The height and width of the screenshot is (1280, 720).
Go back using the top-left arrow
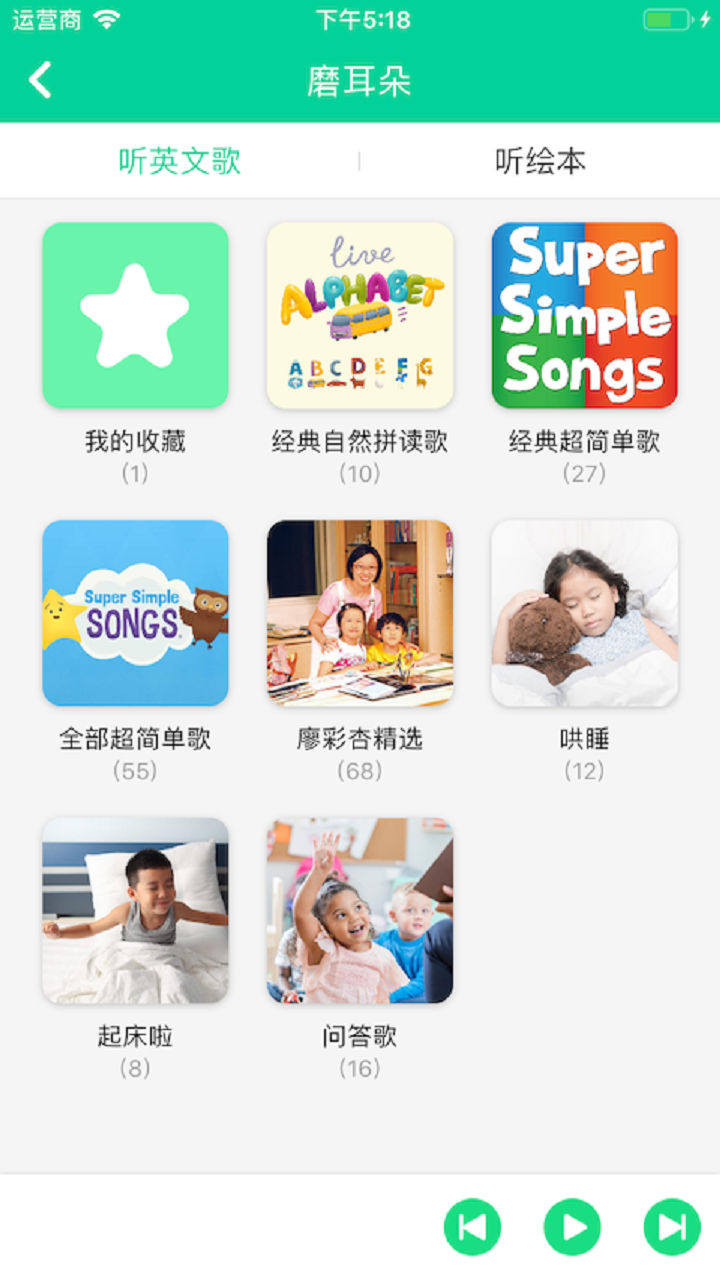click(x=40, y=81)
